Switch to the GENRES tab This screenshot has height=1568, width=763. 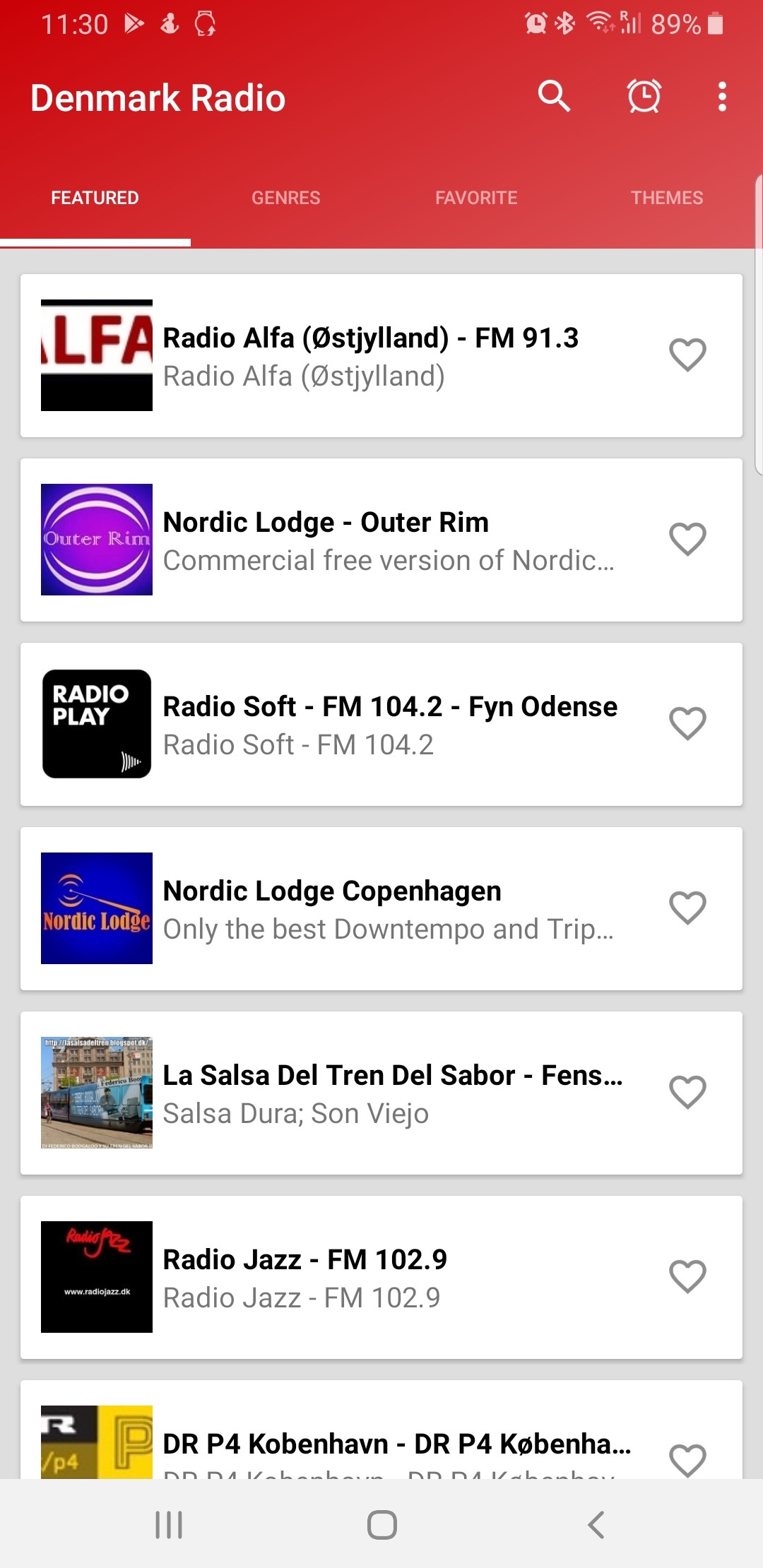pos(285,198)
